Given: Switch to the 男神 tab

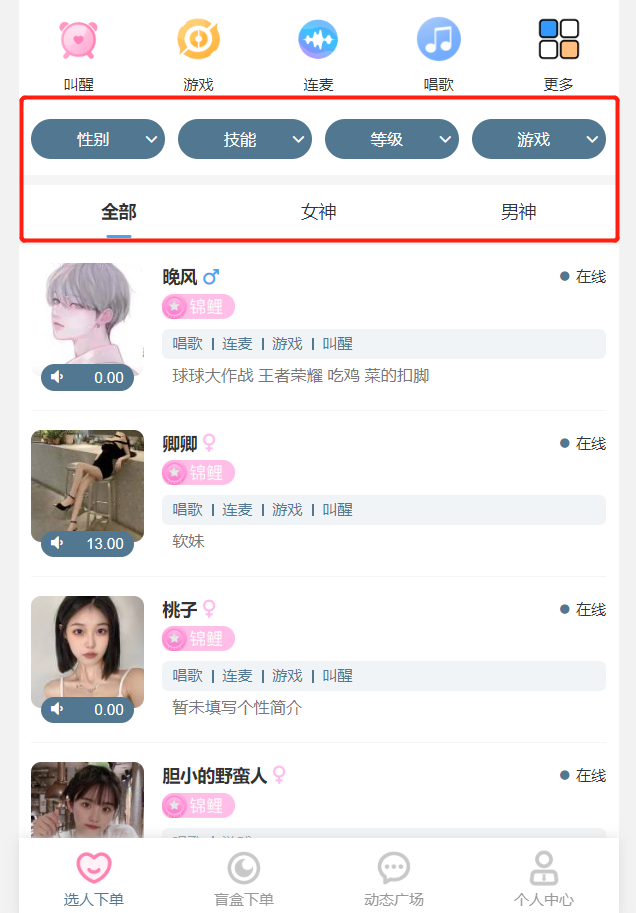Looking at the screenshot, I should (519, 212).
